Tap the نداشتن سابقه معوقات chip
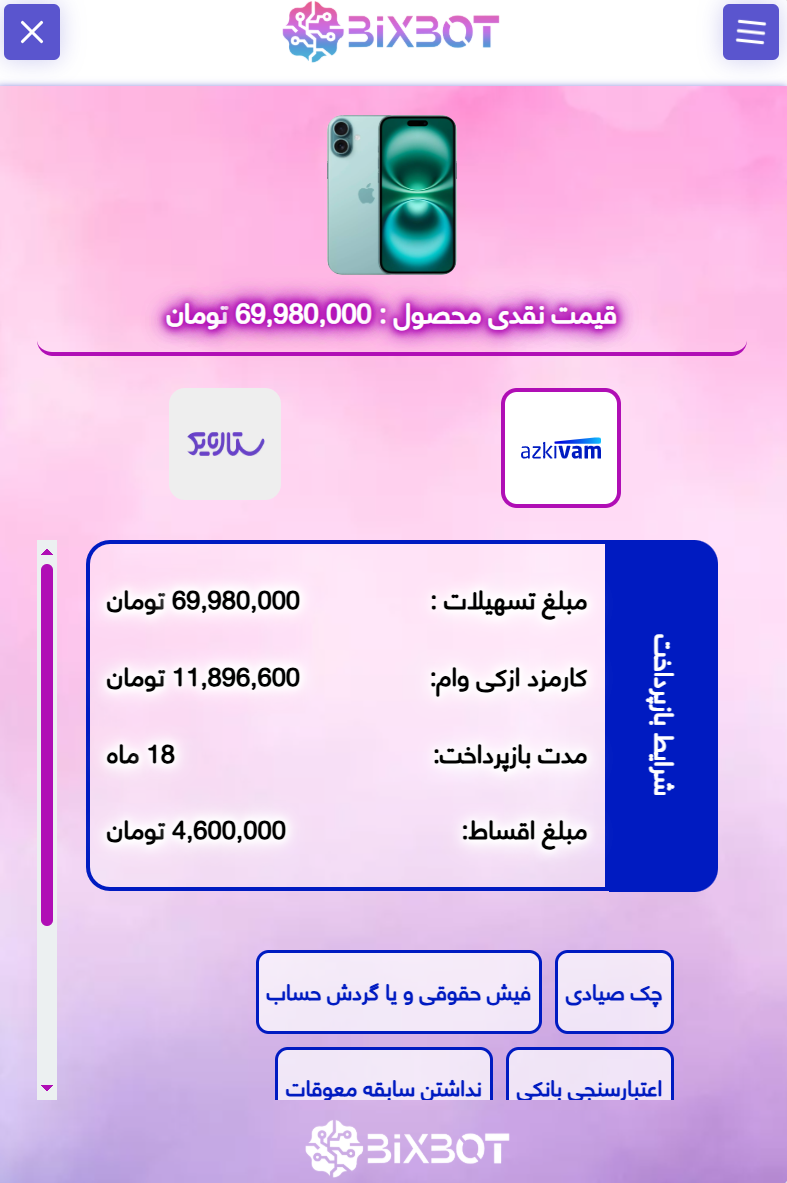787x1183 pixels. (384, 1080)
